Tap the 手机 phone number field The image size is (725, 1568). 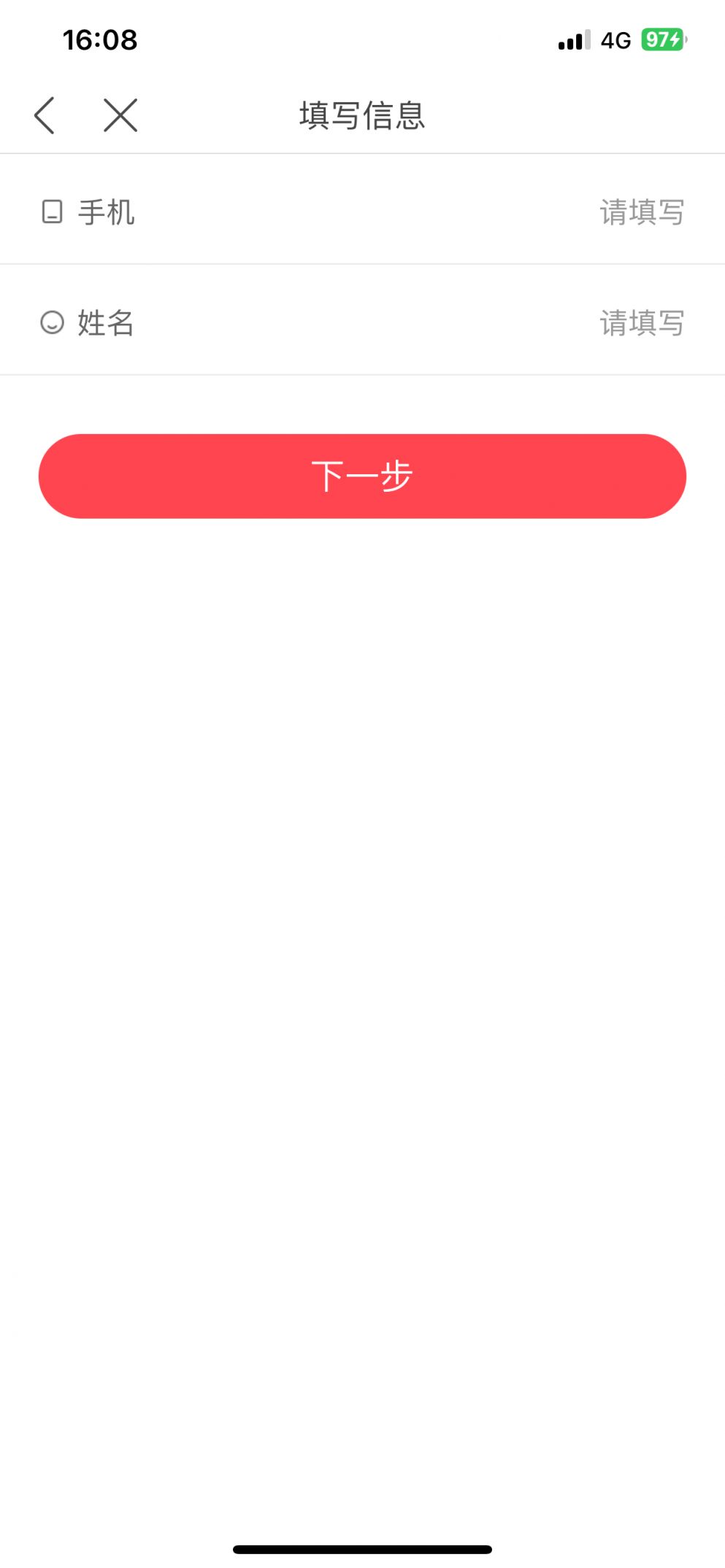tap(362, 210)
